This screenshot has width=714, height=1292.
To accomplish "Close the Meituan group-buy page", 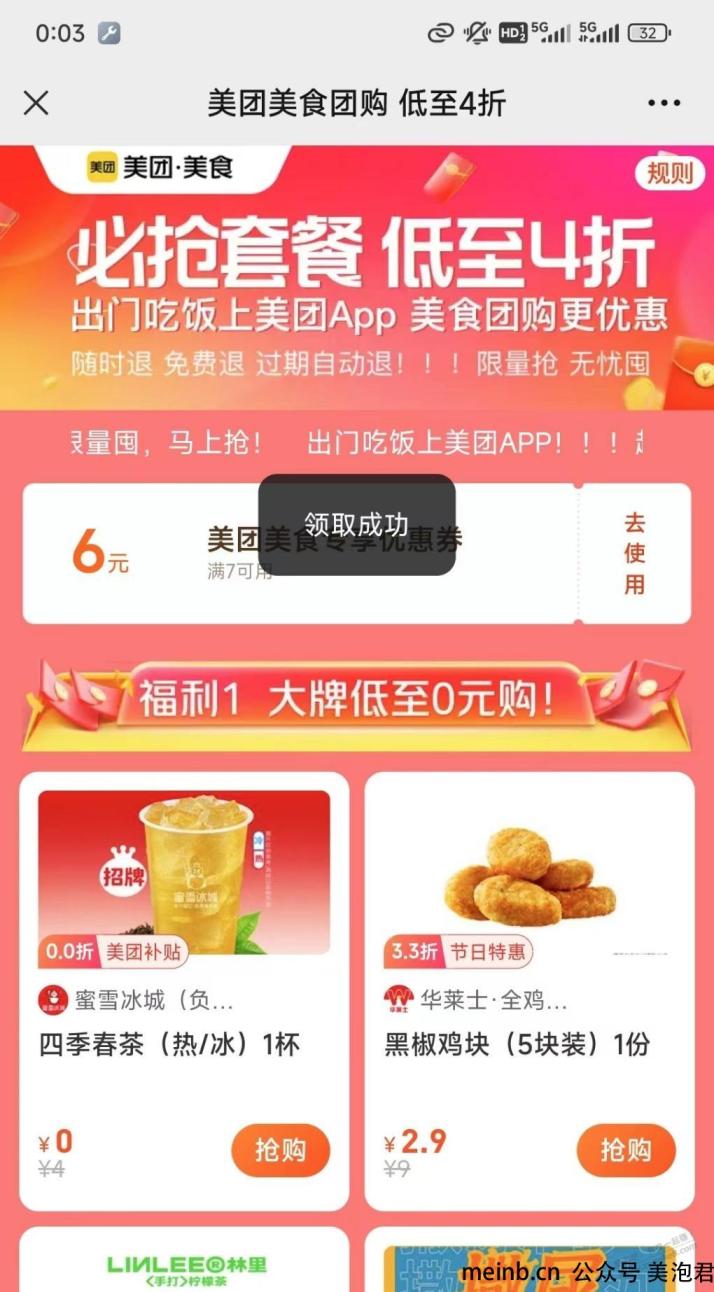I will tap(36, 103).
